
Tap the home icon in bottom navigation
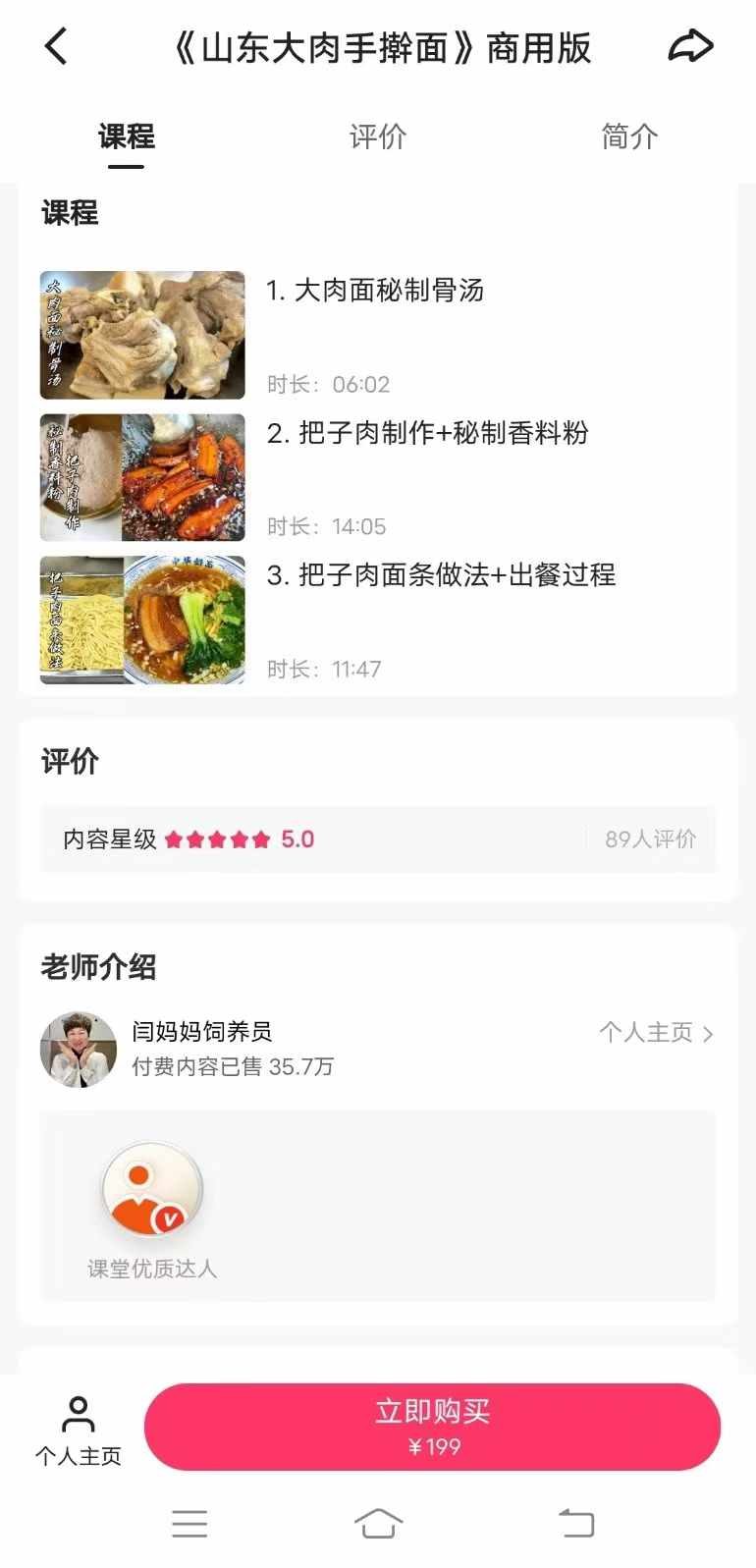378,1524
